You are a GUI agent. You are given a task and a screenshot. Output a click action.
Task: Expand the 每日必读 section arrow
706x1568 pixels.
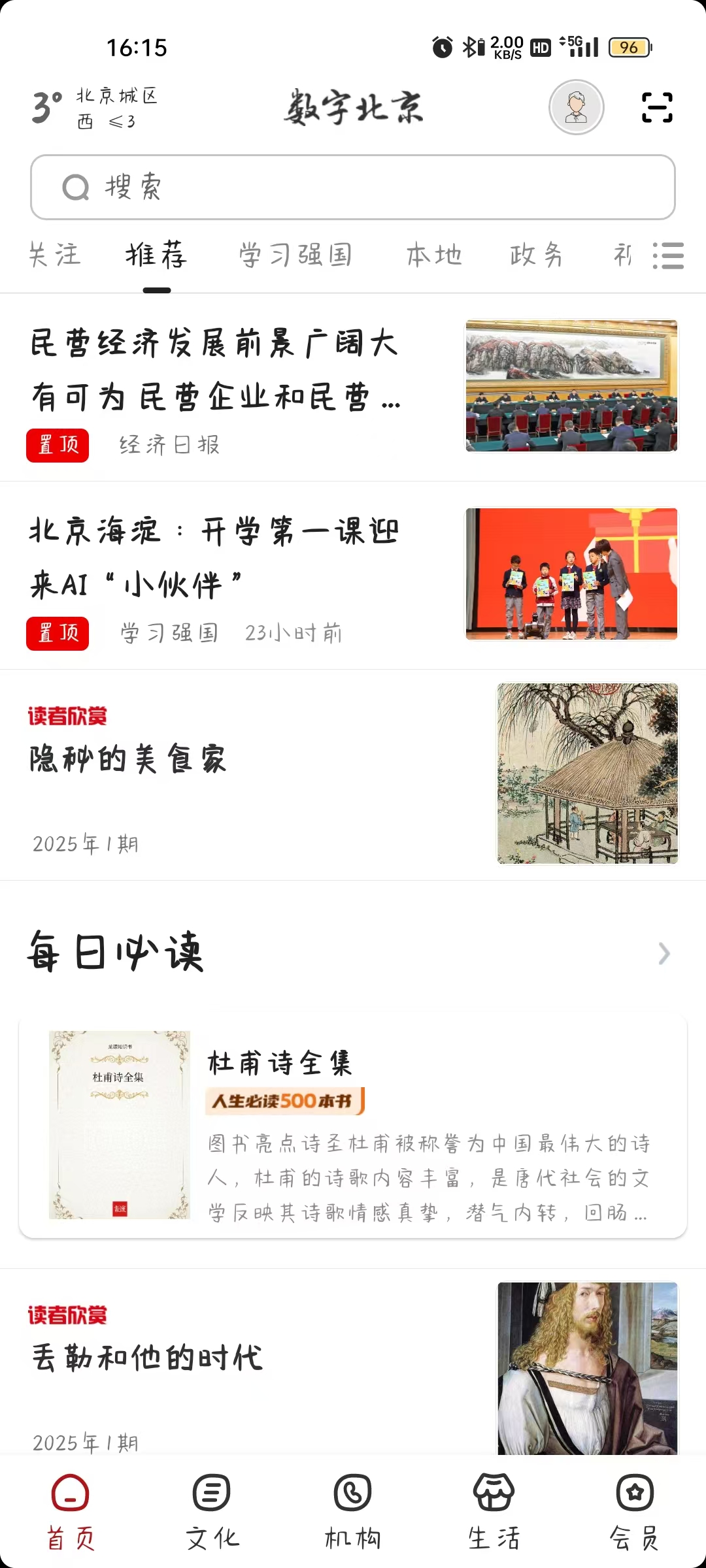(x=664, y=954)
